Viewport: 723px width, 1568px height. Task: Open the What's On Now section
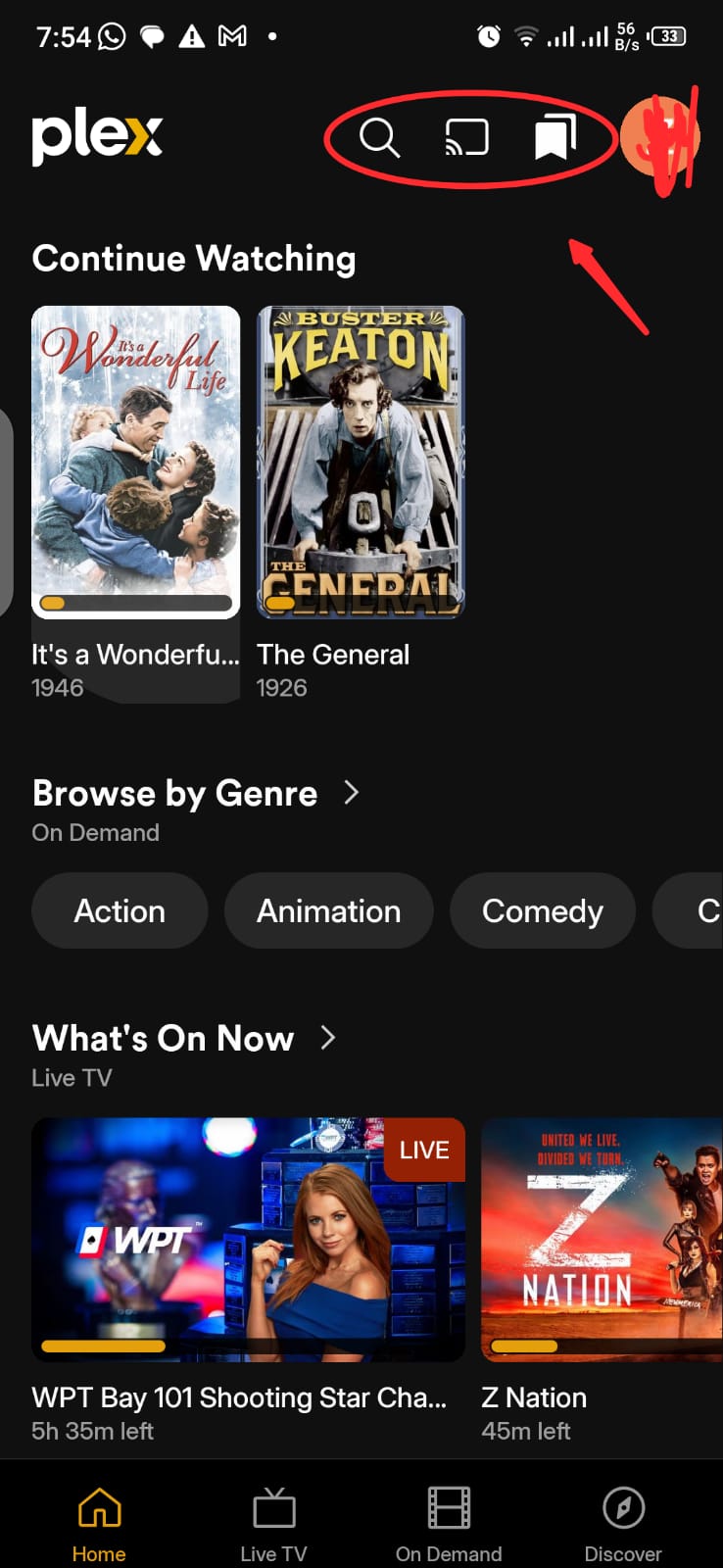click(x=328, y=1038)
